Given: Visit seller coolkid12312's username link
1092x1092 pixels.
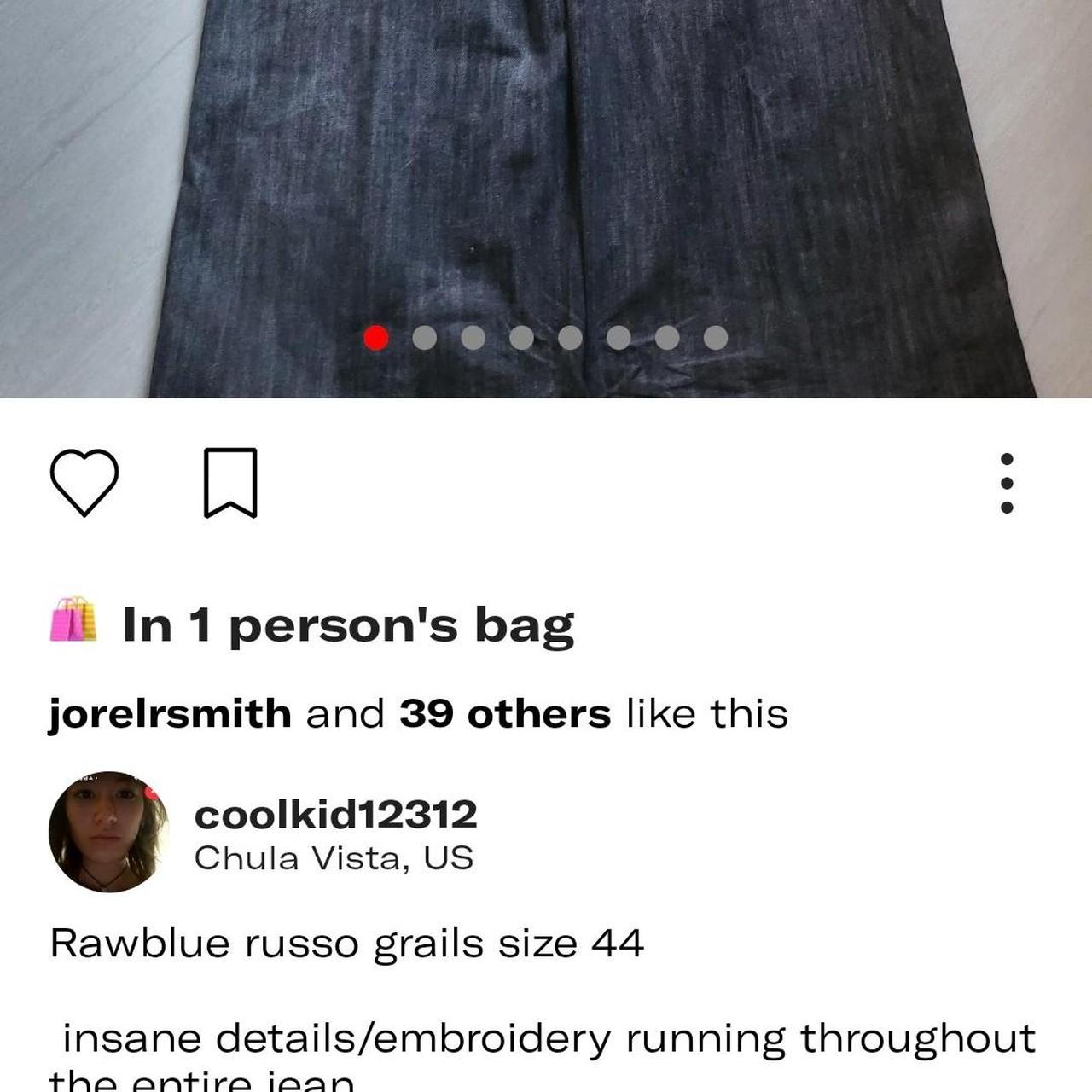Looking at the screenshot, I should (335, 814).
